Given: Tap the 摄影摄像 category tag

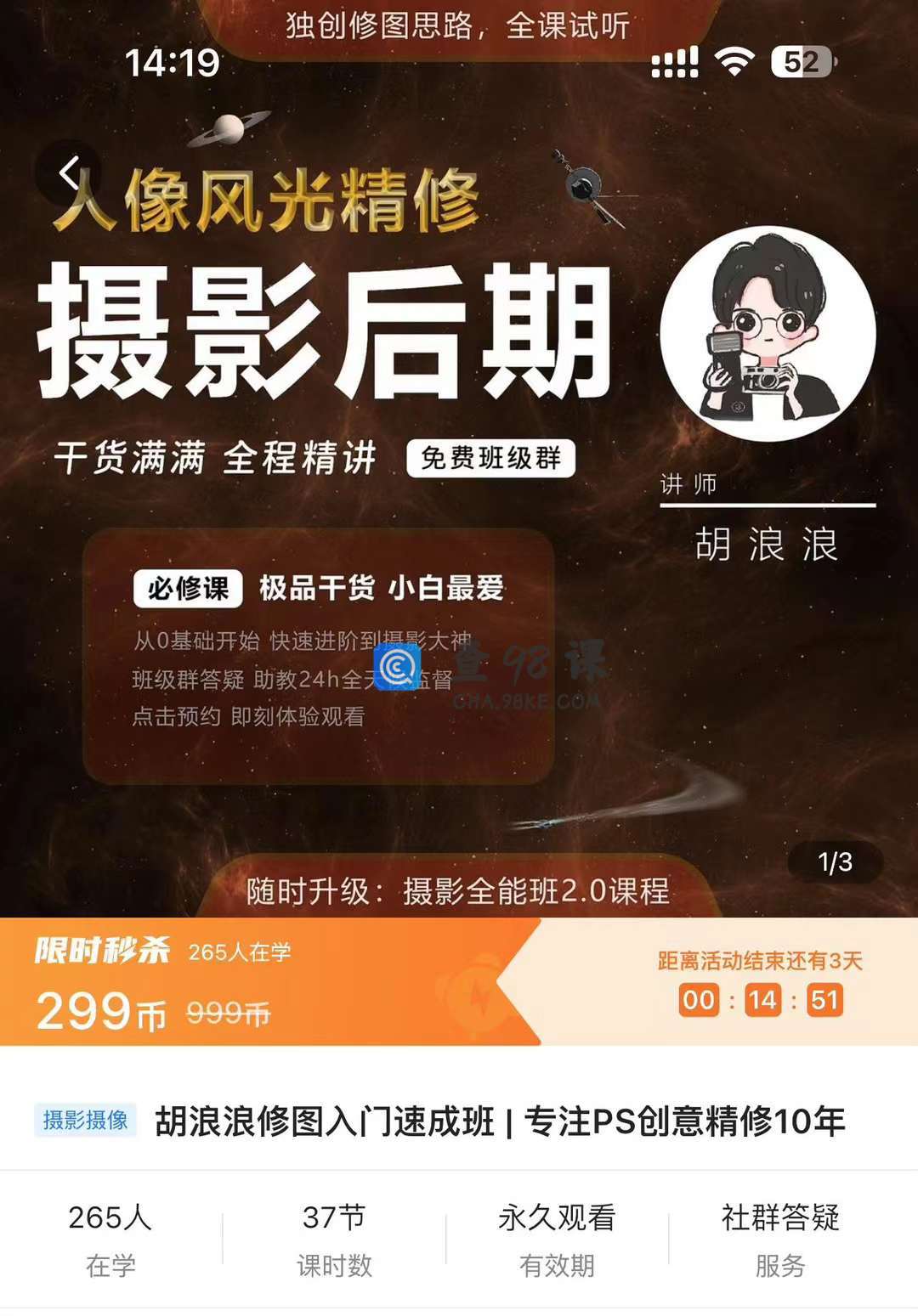Looking at the screenshot, I should 85,1120.
